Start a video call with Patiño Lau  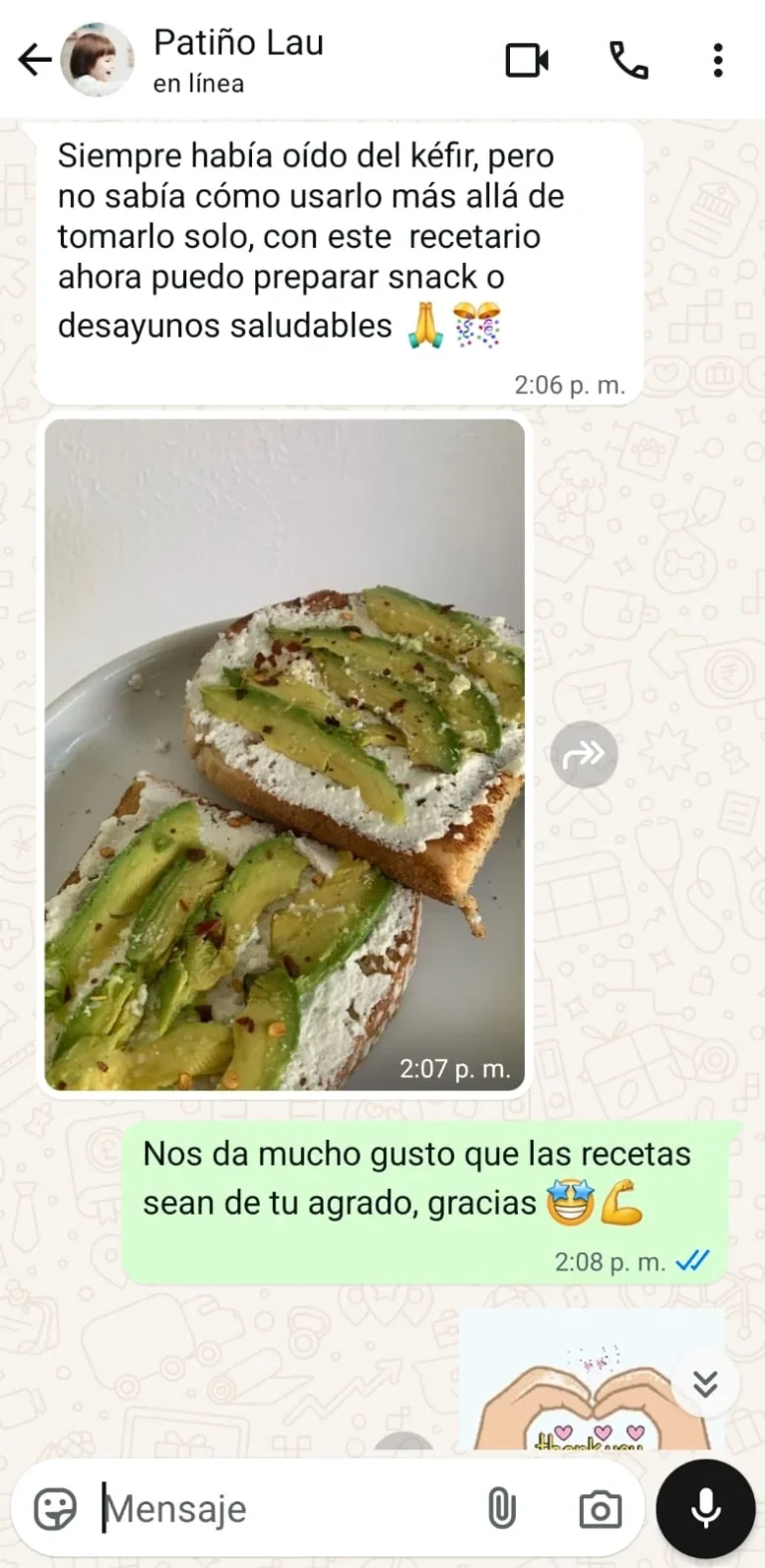[x=527, y=61]
